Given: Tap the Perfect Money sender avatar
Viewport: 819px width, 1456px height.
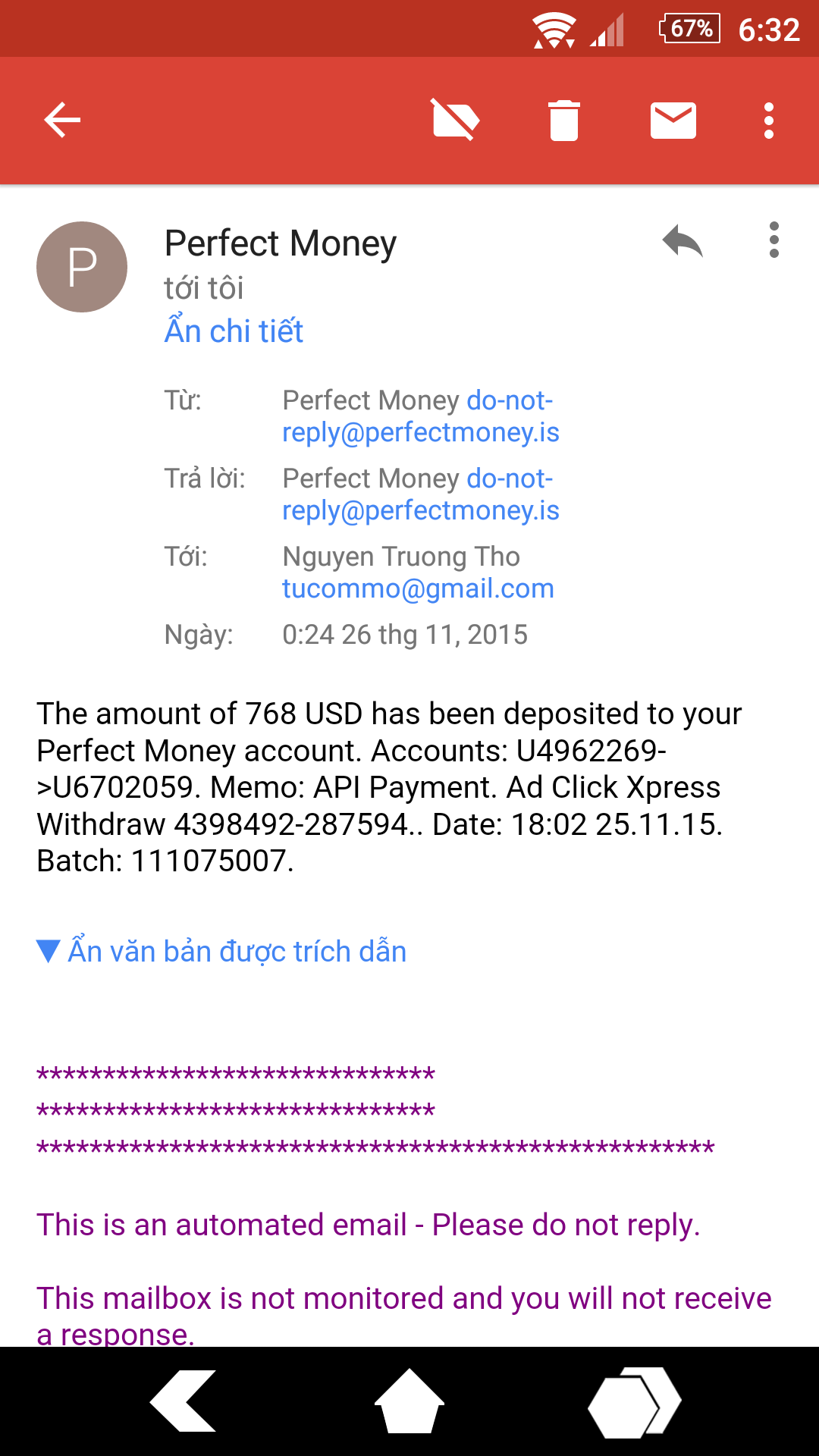Looking at the screenshot, I should 82,267.
